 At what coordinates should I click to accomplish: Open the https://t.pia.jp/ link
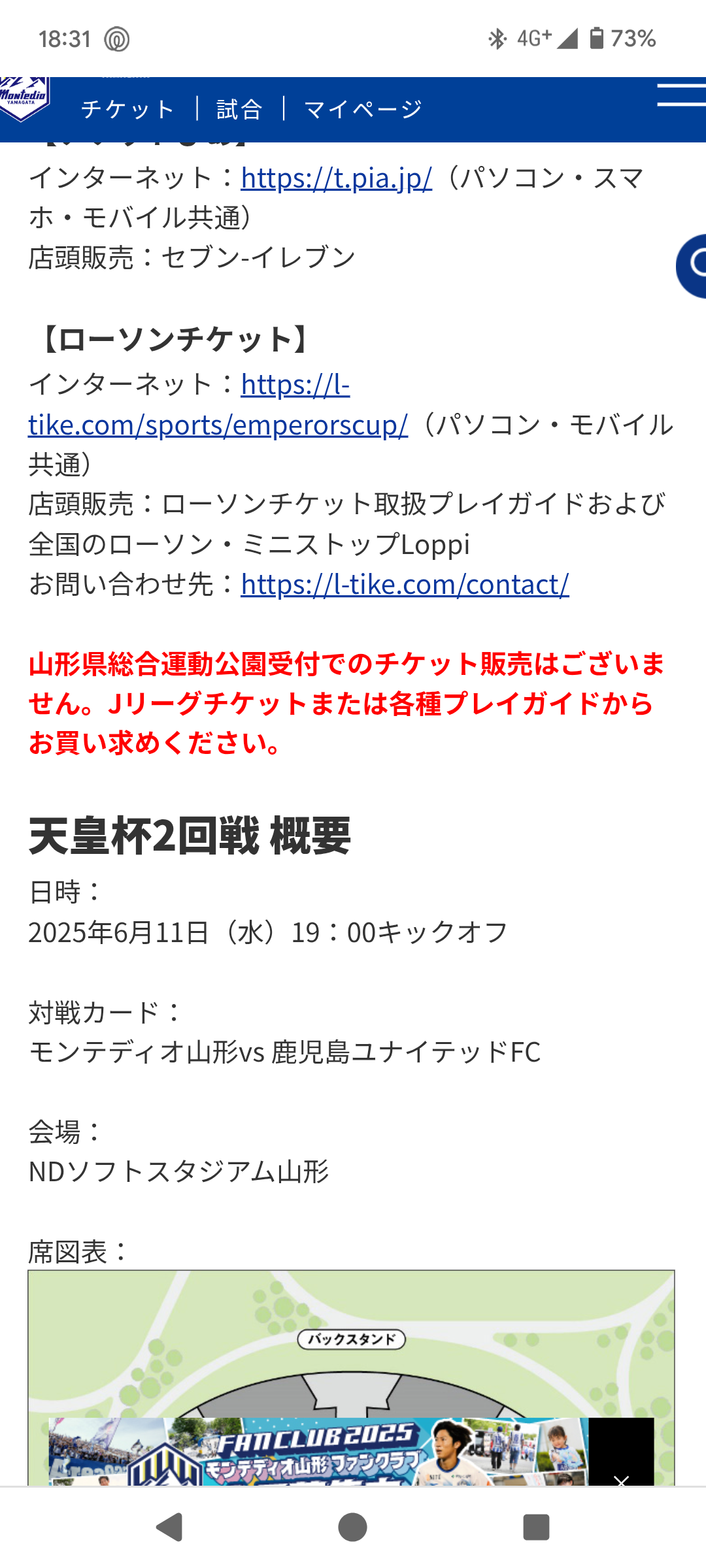pyautogui.click(x=337, y=178)
